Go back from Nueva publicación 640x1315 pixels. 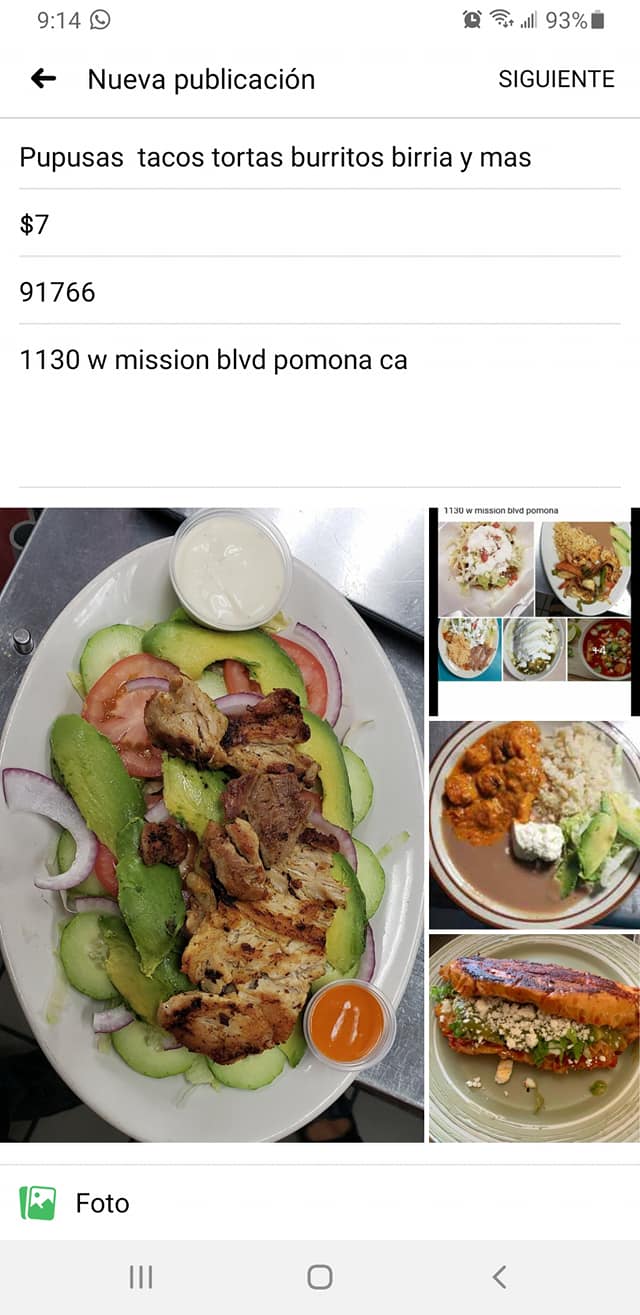point(43,79)
